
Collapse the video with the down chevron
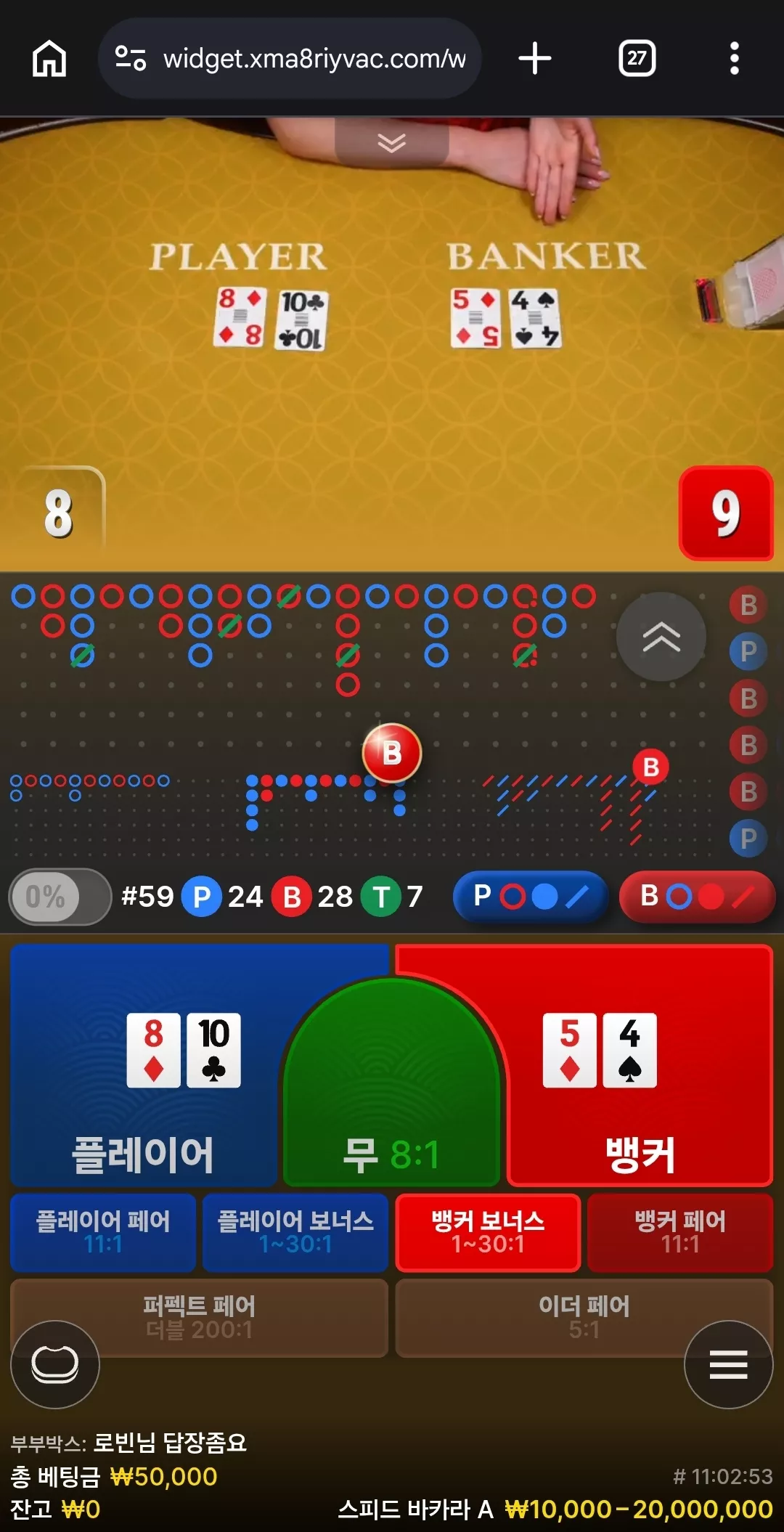[391, 142]
